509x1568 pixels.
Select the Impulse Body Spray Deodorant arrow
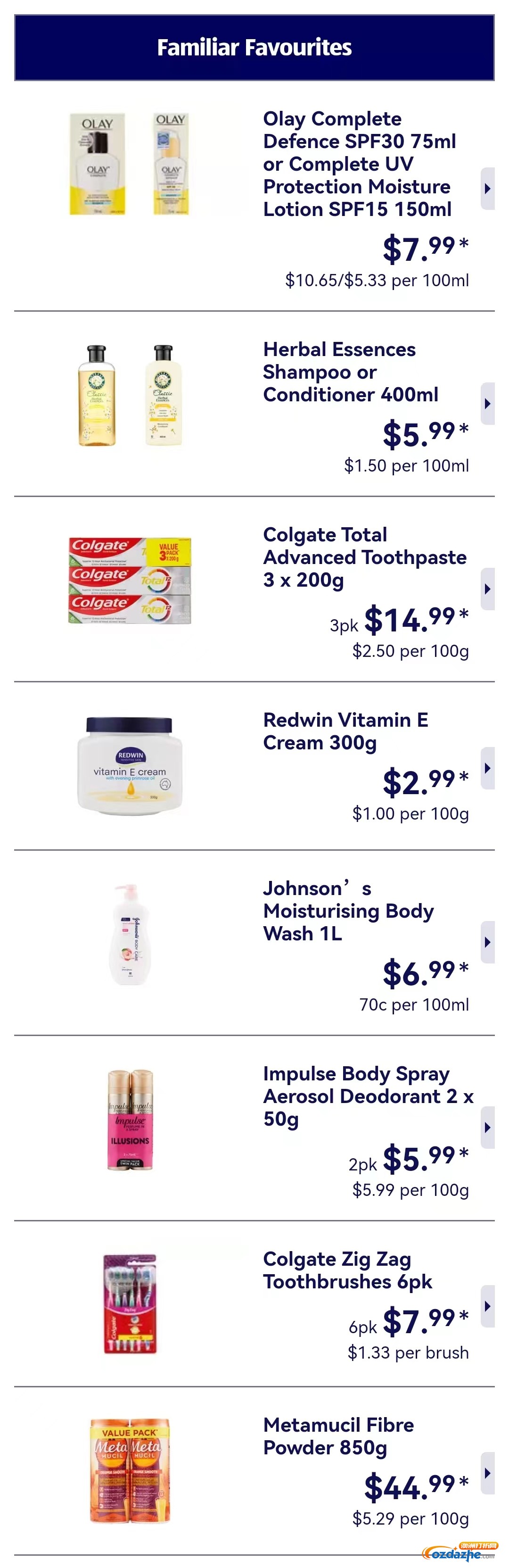click(487, 1127)
